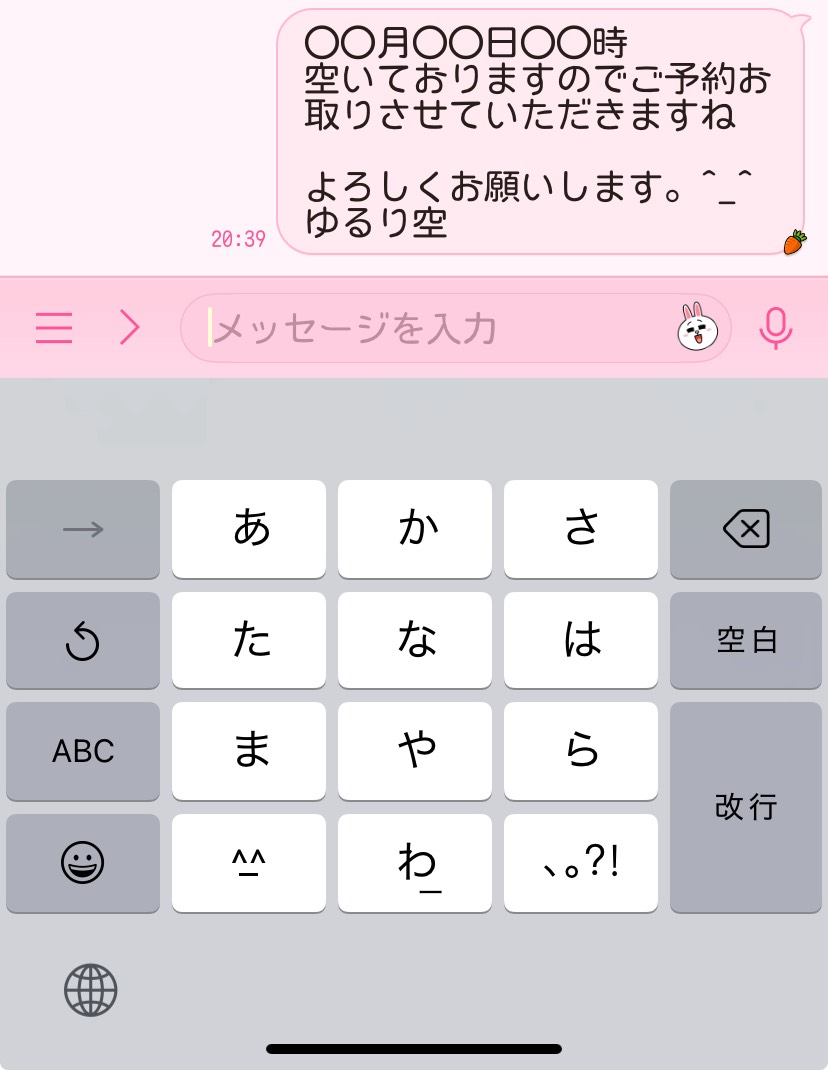Open the hamburger menu beside message field
Screen dimensions: 828x1070
pos(54,327)
